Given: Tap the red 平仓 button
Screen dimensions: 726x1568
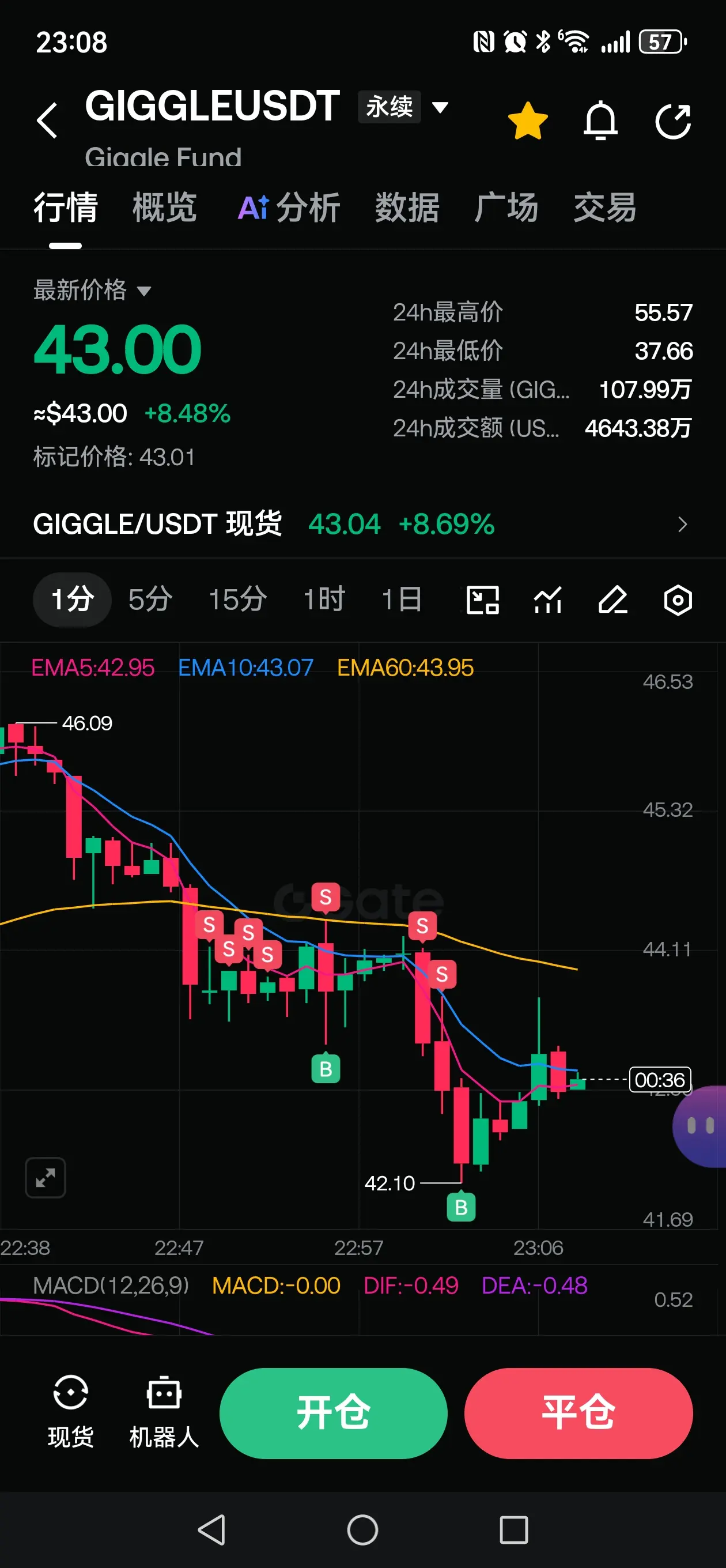Looking at the screenshot, I should point(578,1413).
